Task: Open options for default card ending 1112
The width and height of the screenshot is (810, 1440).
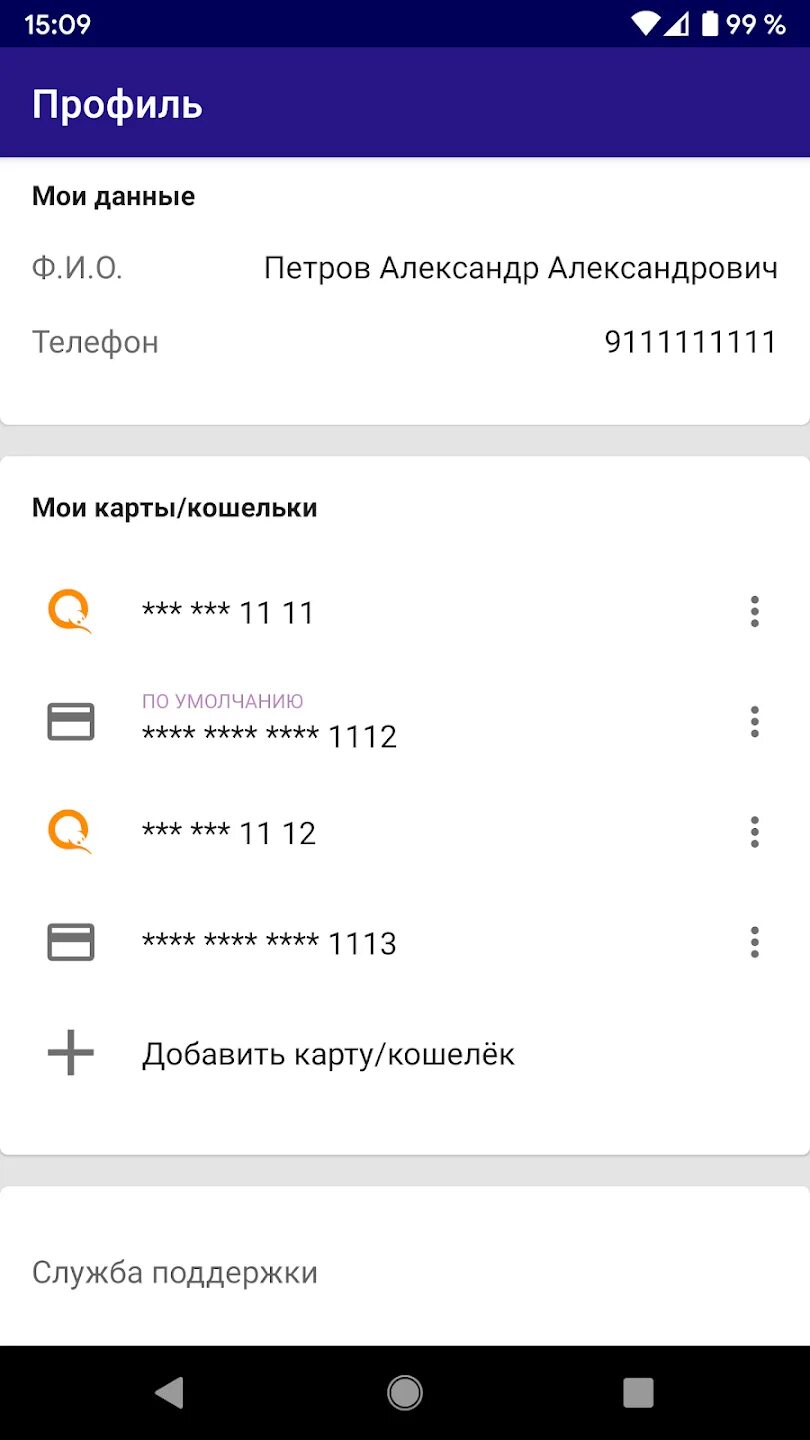Action: (754, 721)
